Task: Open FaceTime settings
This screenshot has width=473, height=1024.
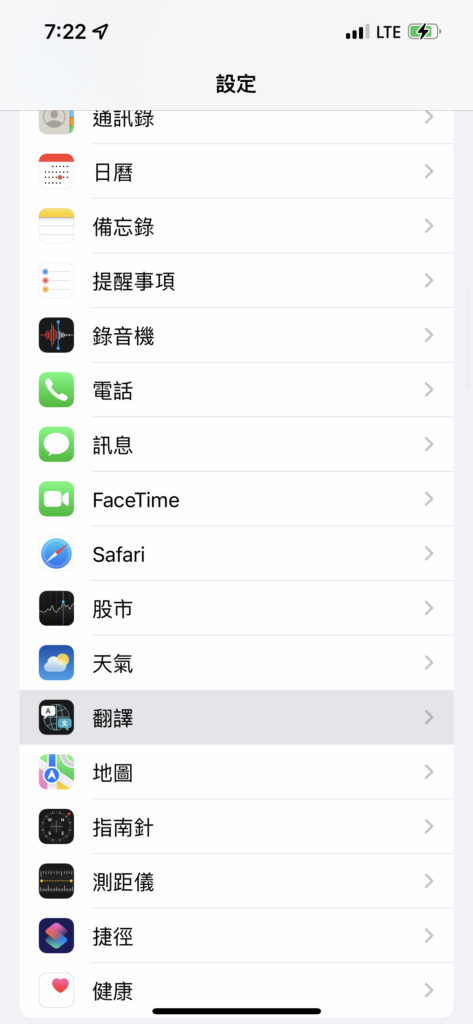Action: click(236, 500)
